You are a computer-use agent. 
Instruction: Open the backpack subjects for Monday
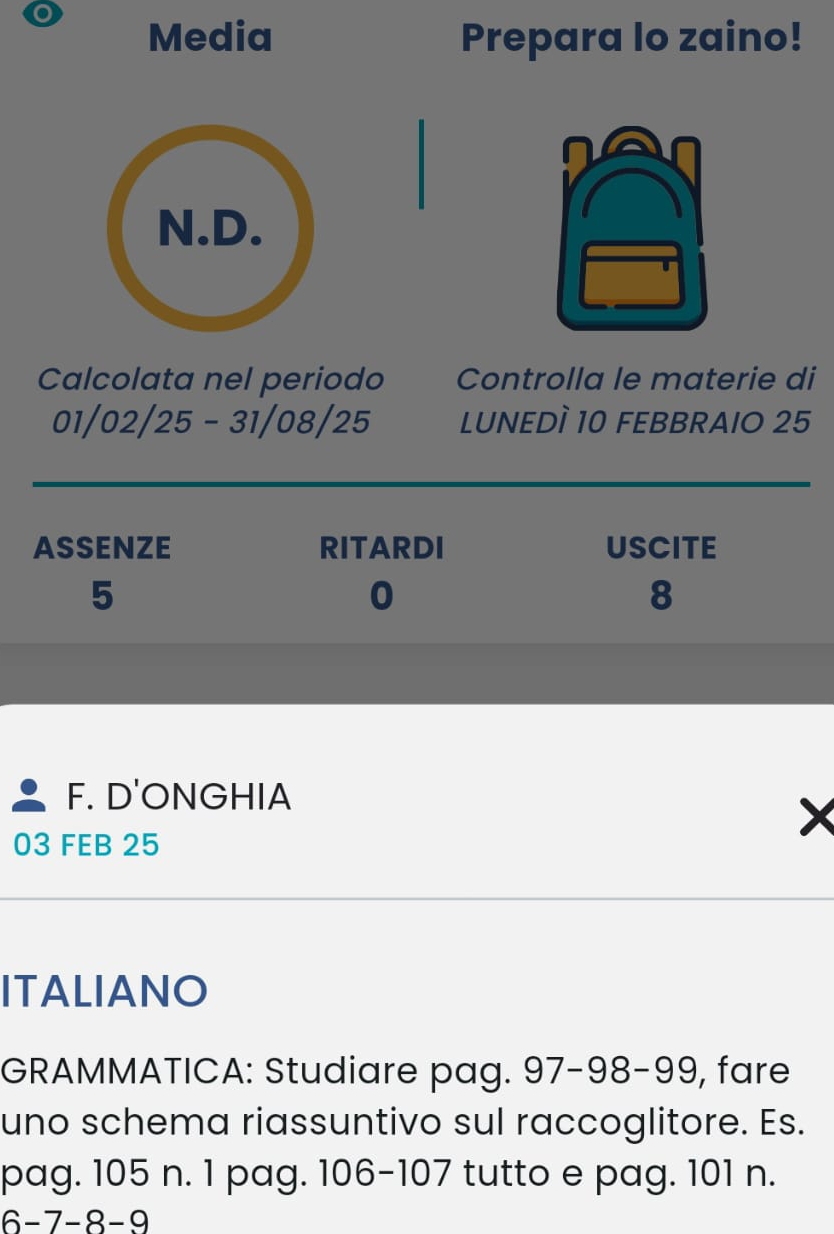pos(632,229)
